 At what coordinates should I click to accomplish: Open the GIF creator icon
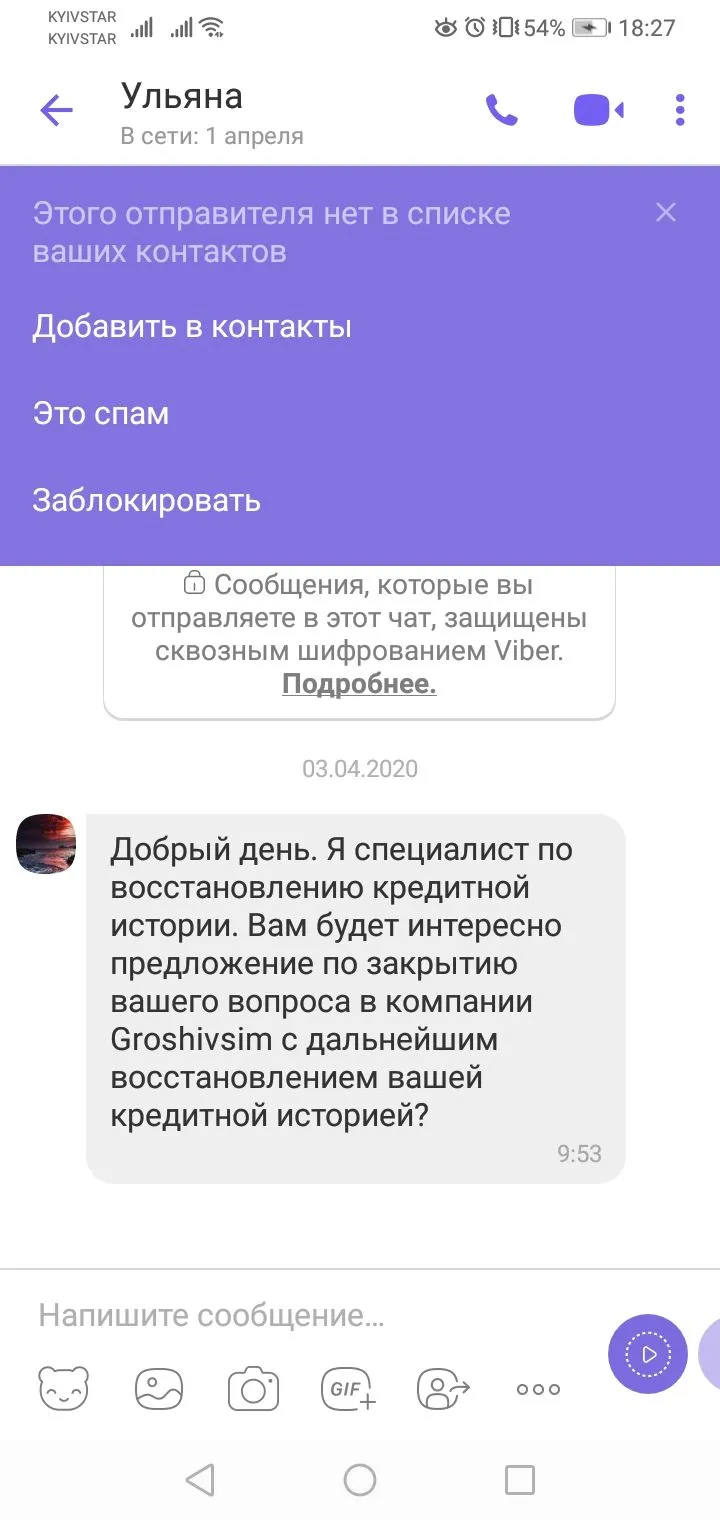coord(348,1388)
